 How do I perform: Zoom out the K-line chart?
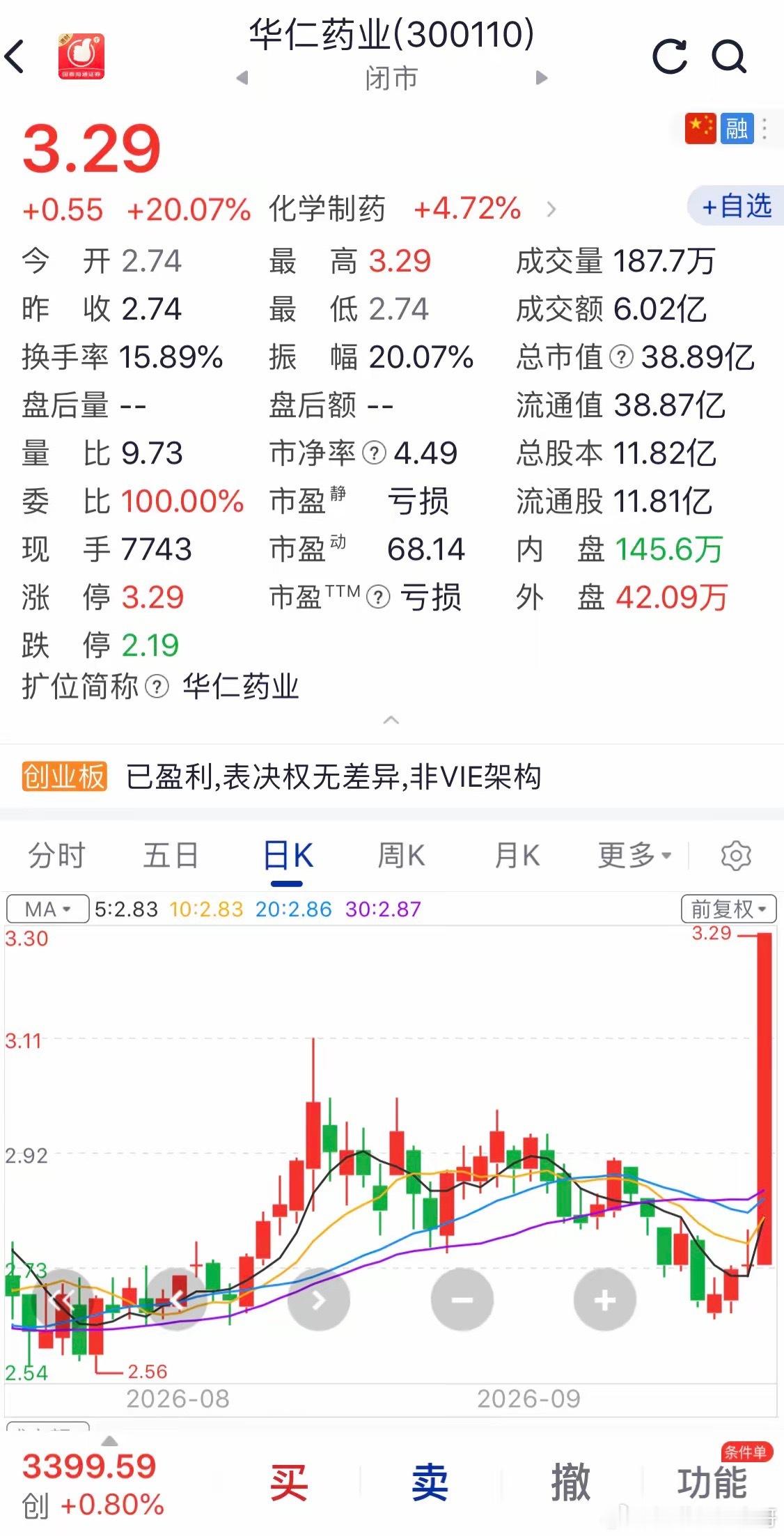tap(462, 1300)
